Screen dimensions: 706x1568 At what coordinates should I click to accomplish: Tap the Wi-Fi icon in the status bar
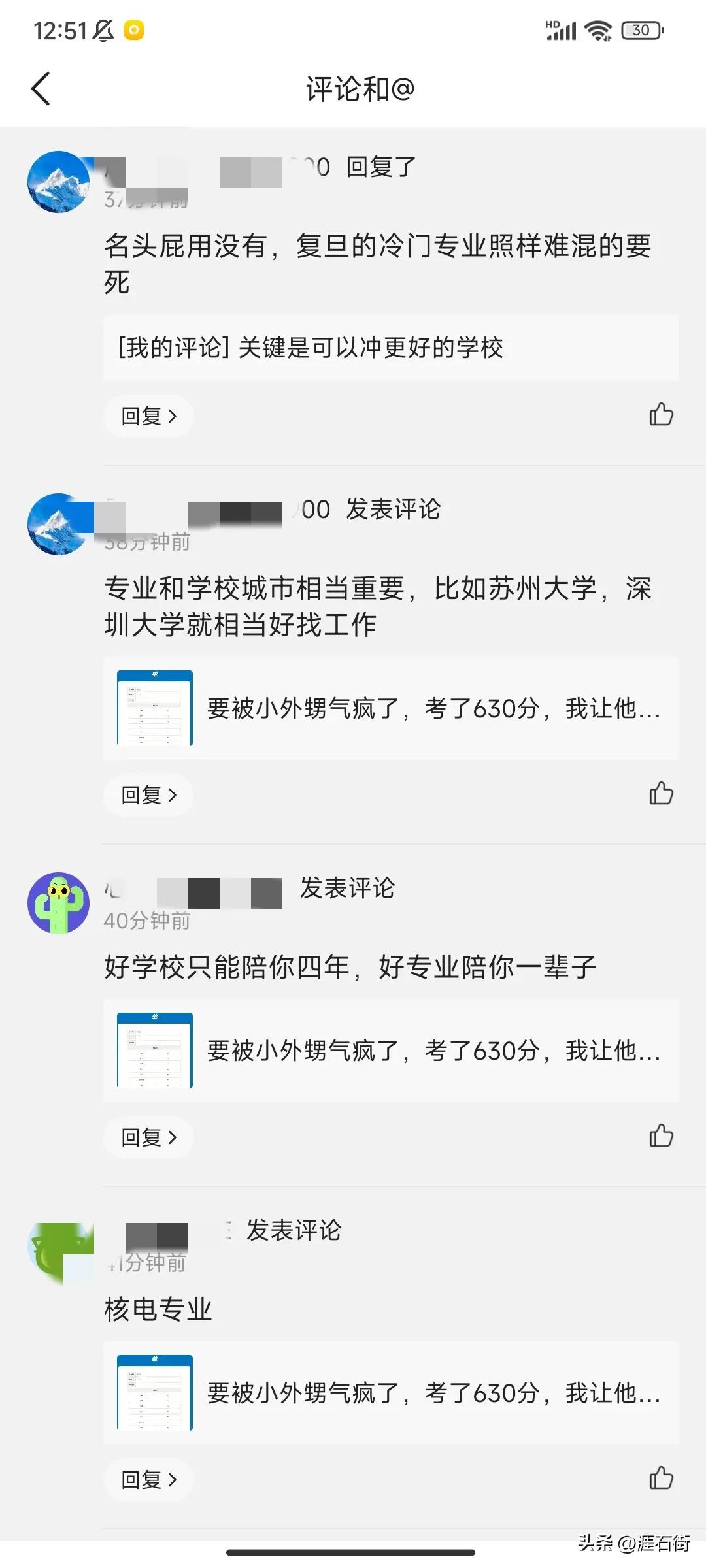597,29
